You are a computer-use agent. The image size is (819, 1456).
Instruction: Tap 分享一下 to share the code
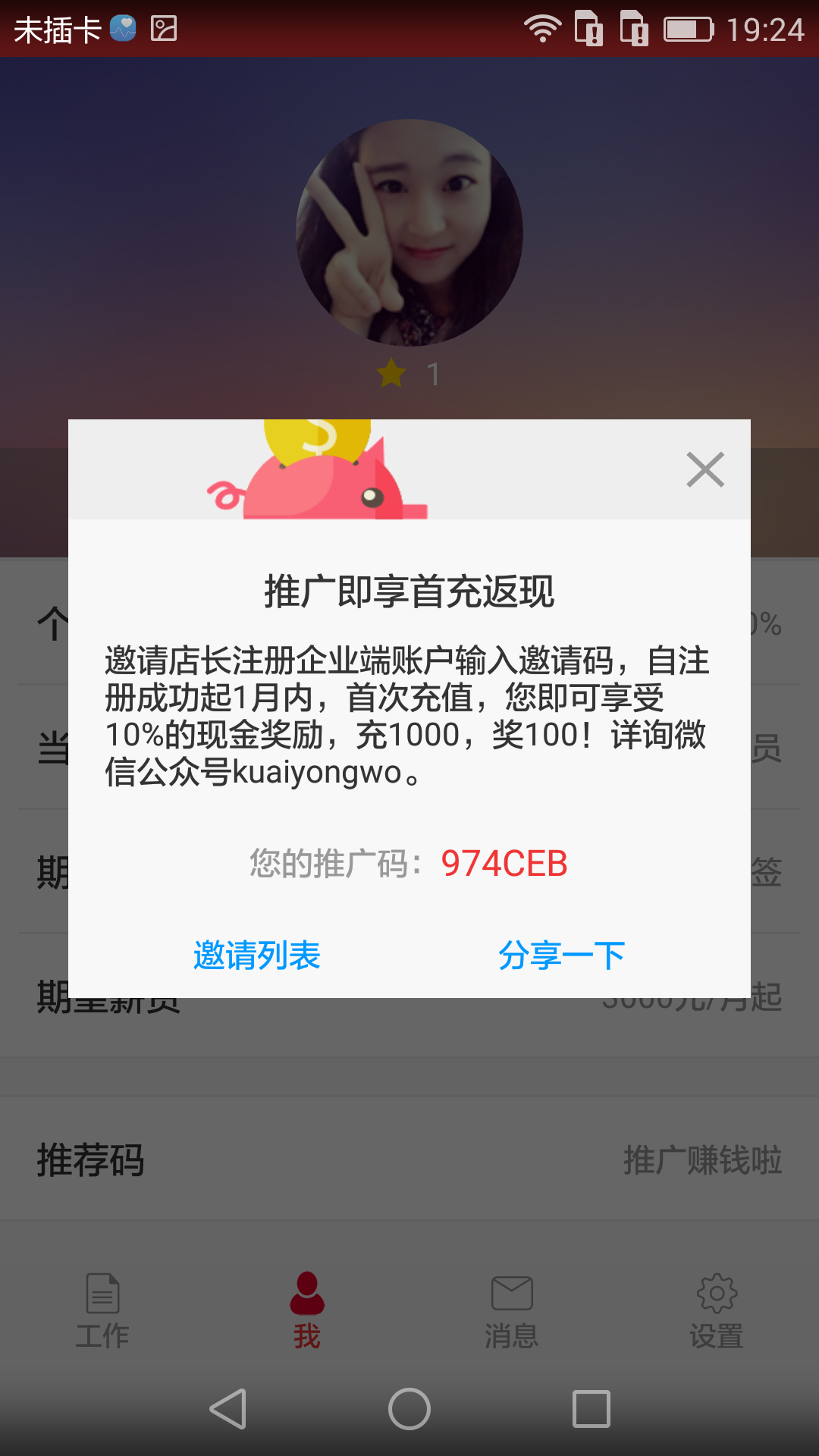(x=561, y=955)
